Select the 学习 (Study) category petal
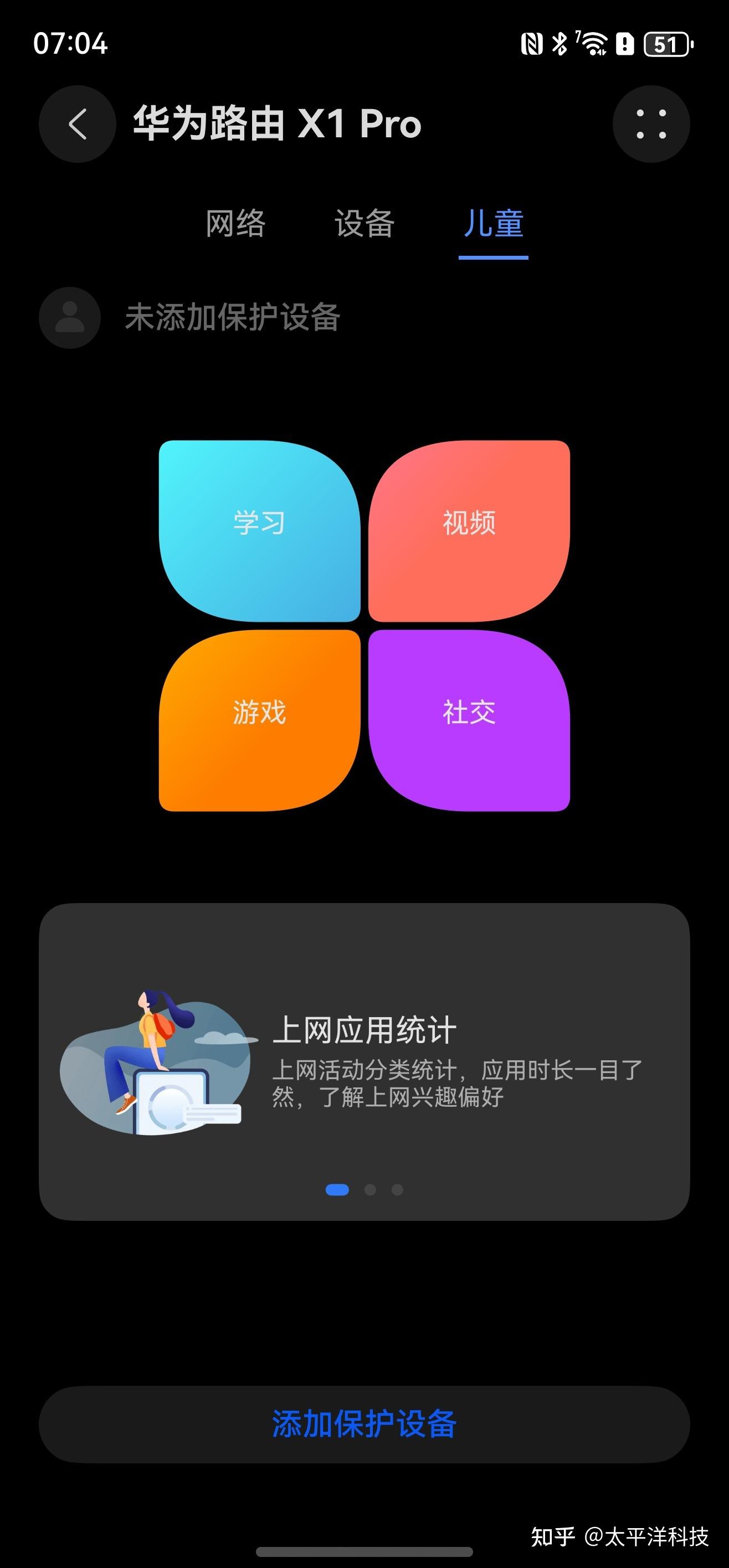729x1568 pixels. [x=259, y=528]
